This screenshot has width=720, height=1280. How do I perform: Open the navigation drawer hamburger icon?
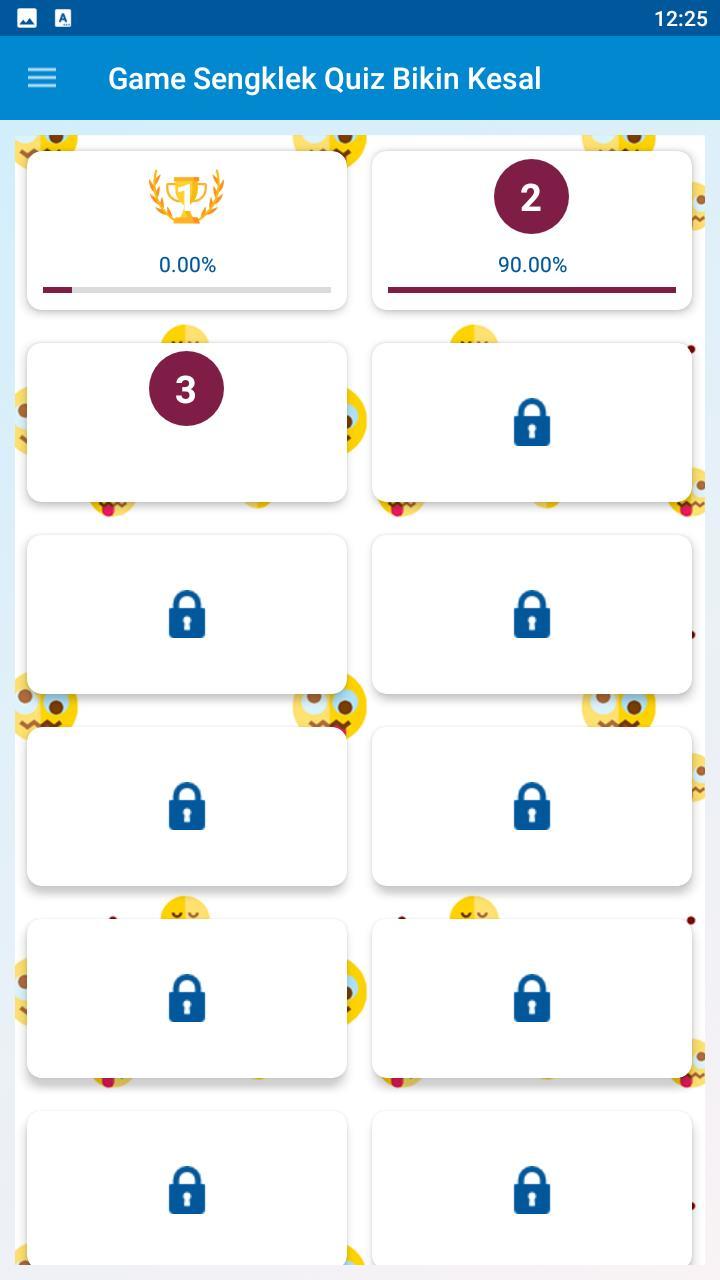(41, 78)
